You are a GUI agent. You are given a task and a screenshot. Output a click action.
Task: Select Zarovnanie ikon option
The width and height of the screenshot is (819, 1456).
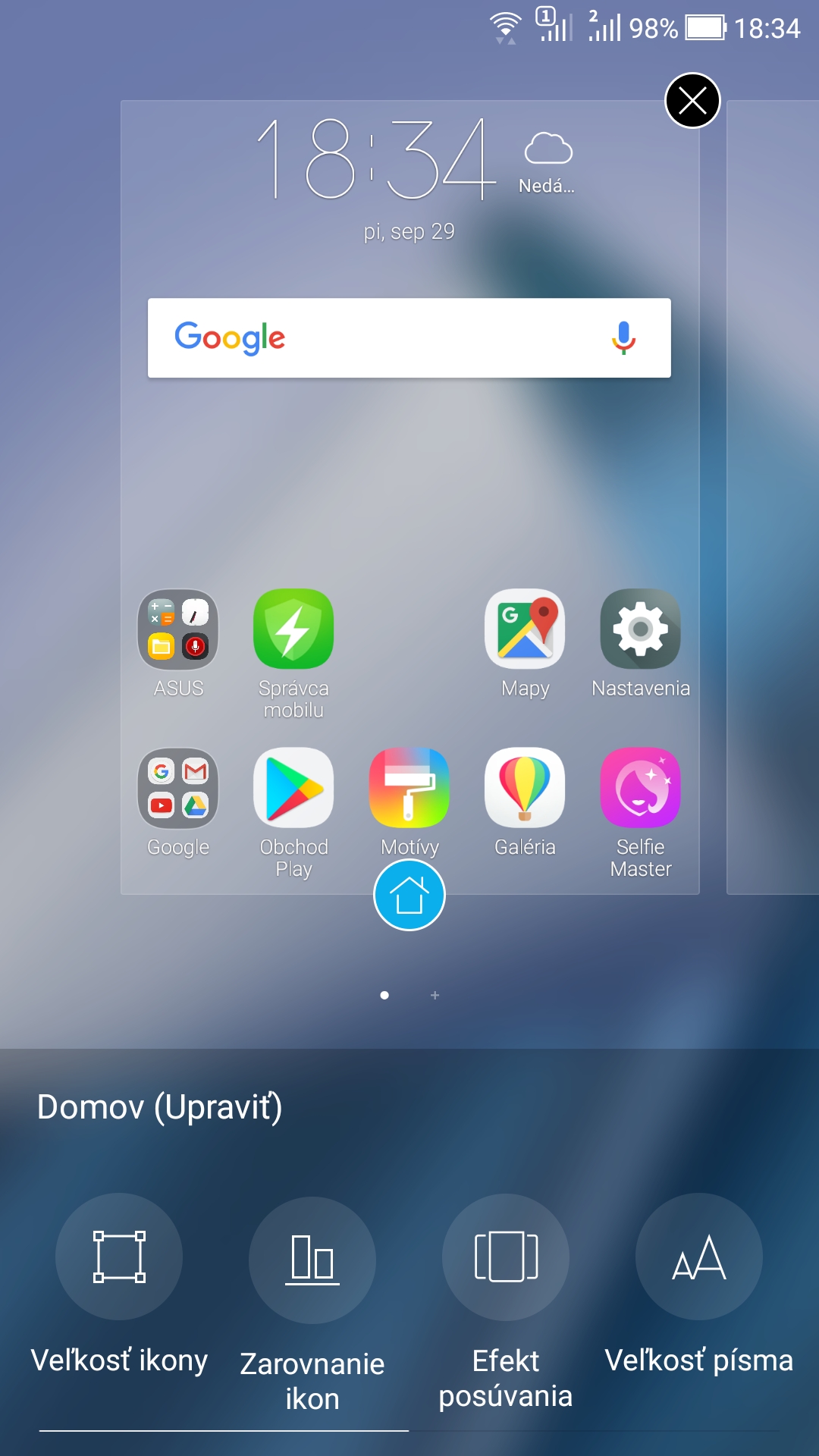point(312,1304)
